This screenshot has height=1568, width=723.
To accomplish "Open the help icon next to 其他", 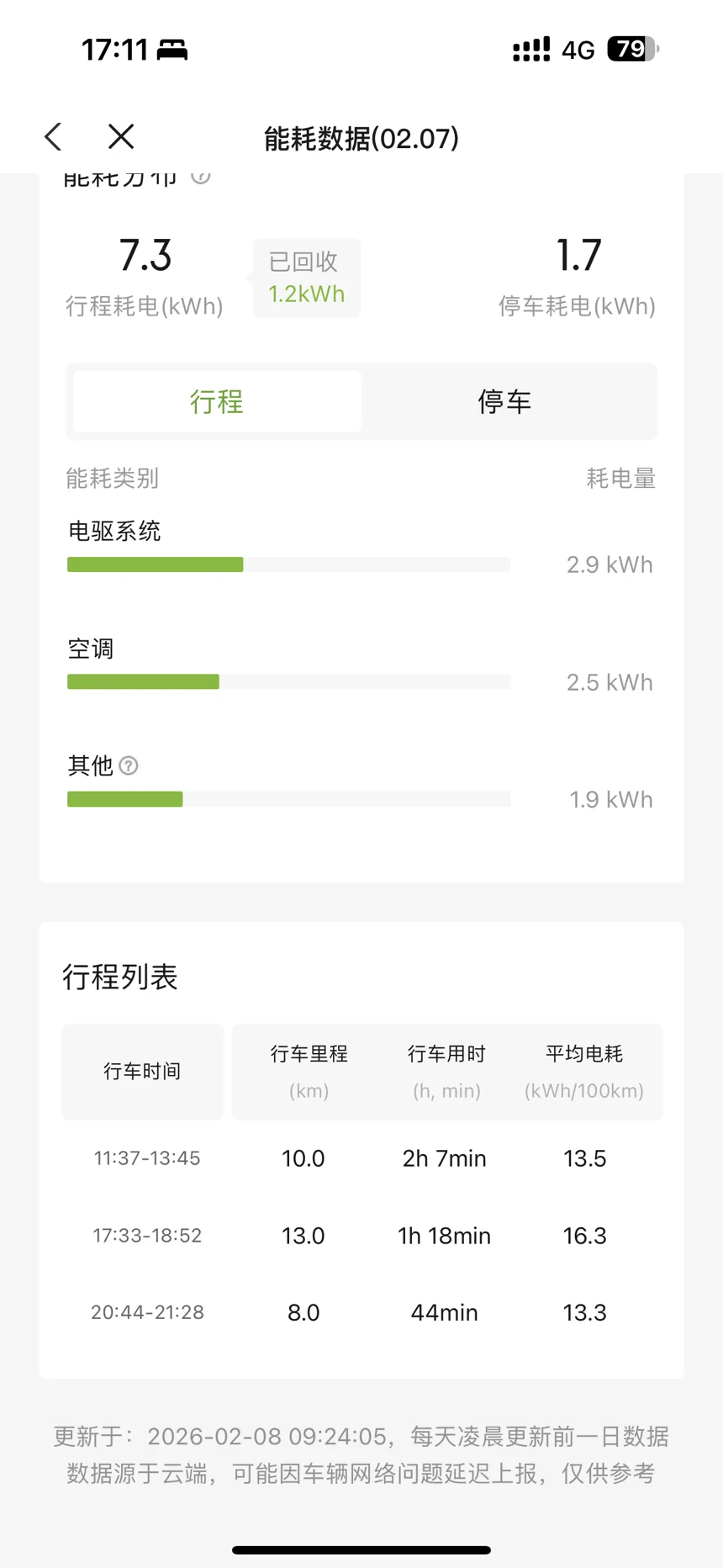I will click(x=129, y=765).
